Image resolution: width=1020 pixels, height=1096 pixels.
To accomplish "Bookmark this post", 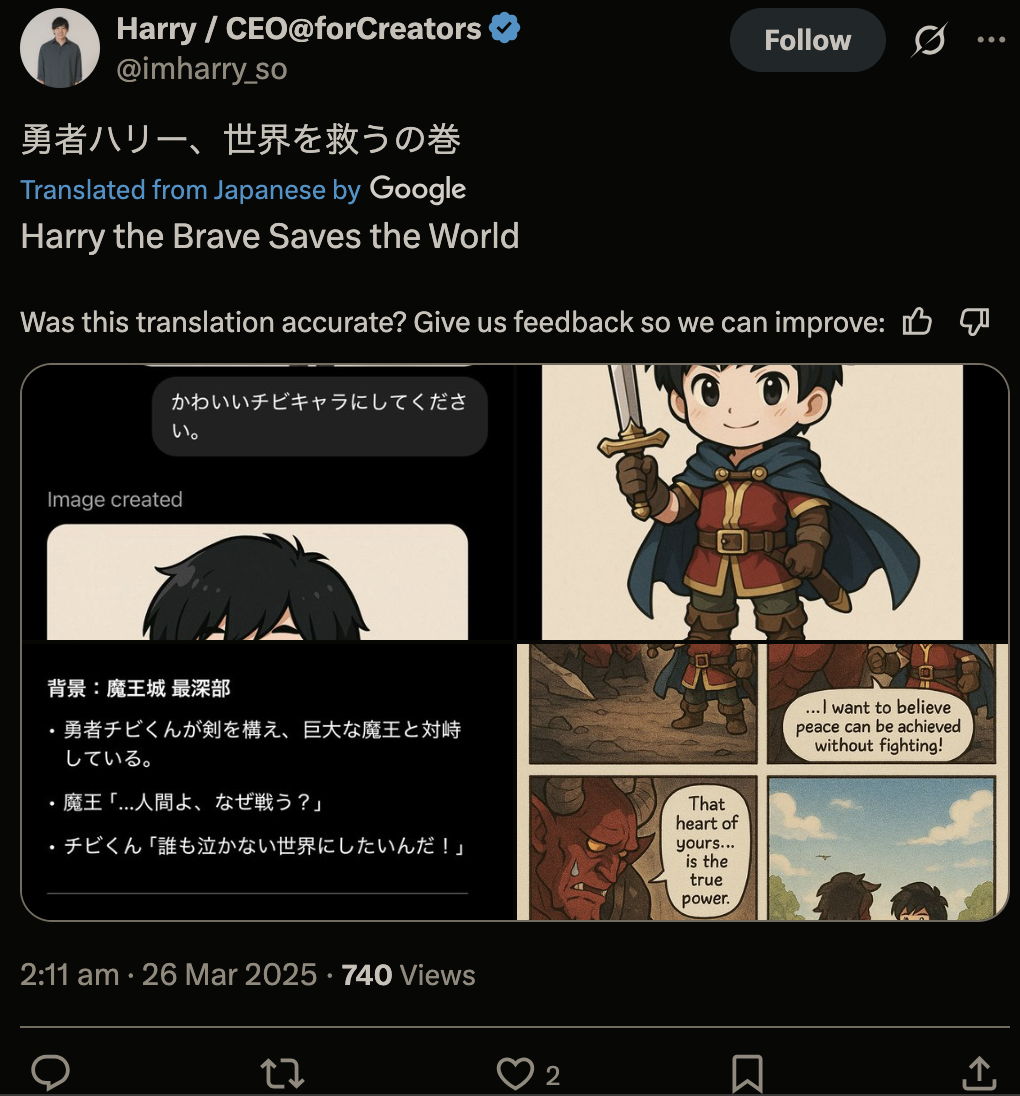I will [747, 1073].
